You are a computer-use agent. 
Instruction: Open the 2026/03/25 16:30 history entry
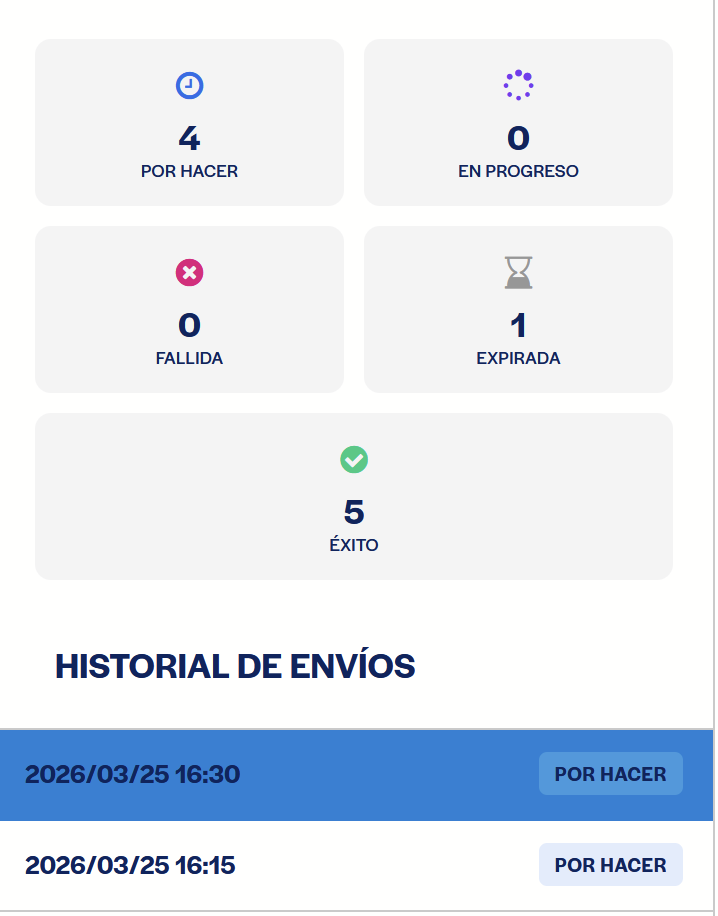[x=133, y=774]
